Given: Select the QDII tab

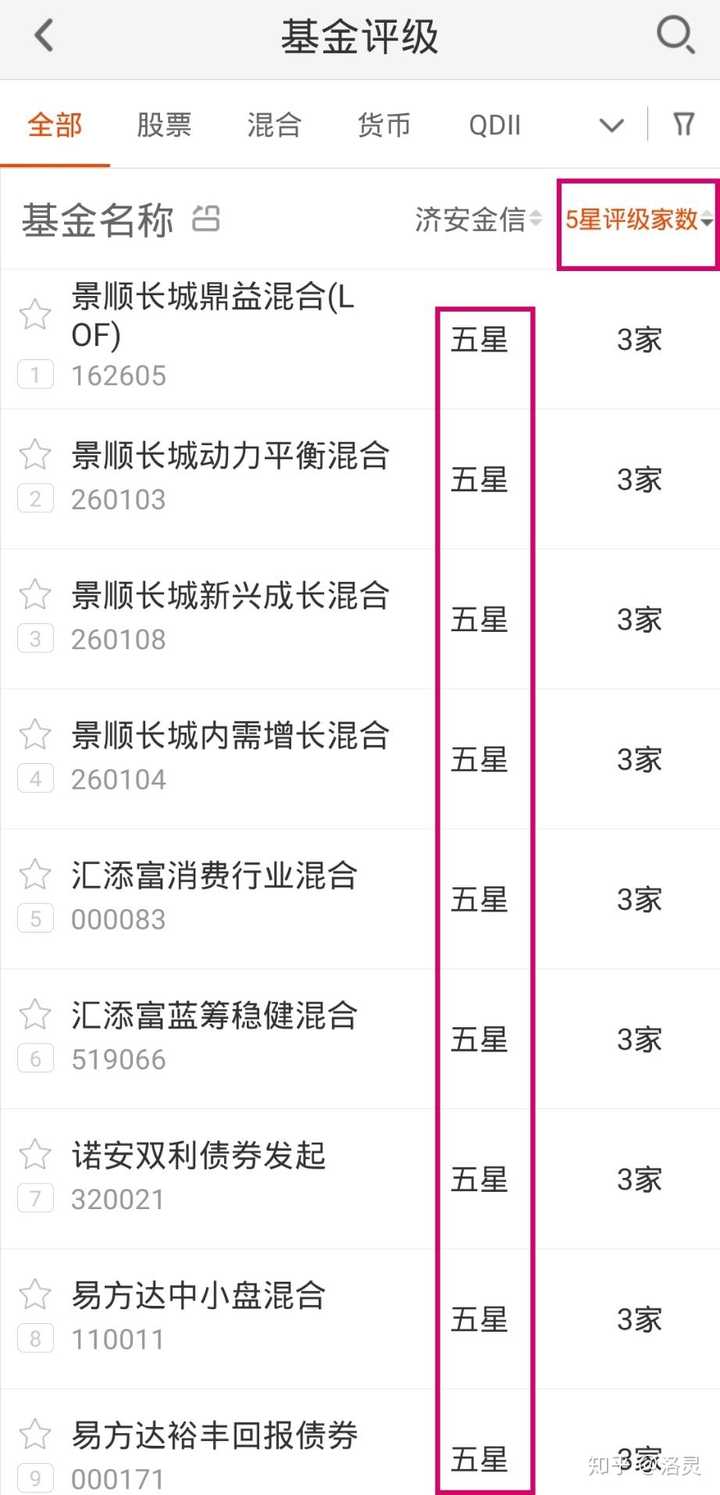Looking at the screenshot, I should 495,126.
